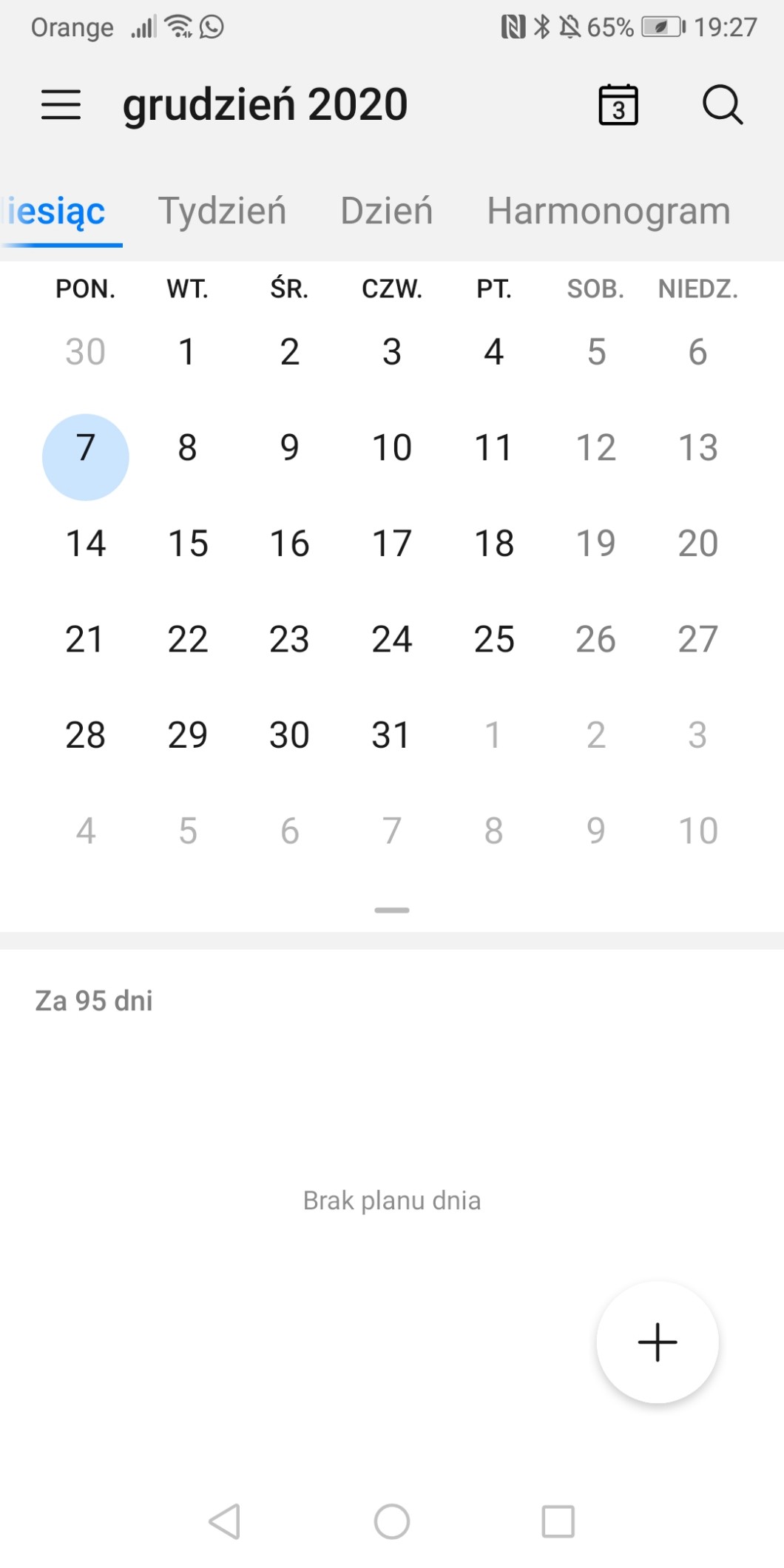Image resolution: width=784 pixels, height=1568 pixels.
Task: Jump to today via calendar icon
Action: tap(618, 105)
